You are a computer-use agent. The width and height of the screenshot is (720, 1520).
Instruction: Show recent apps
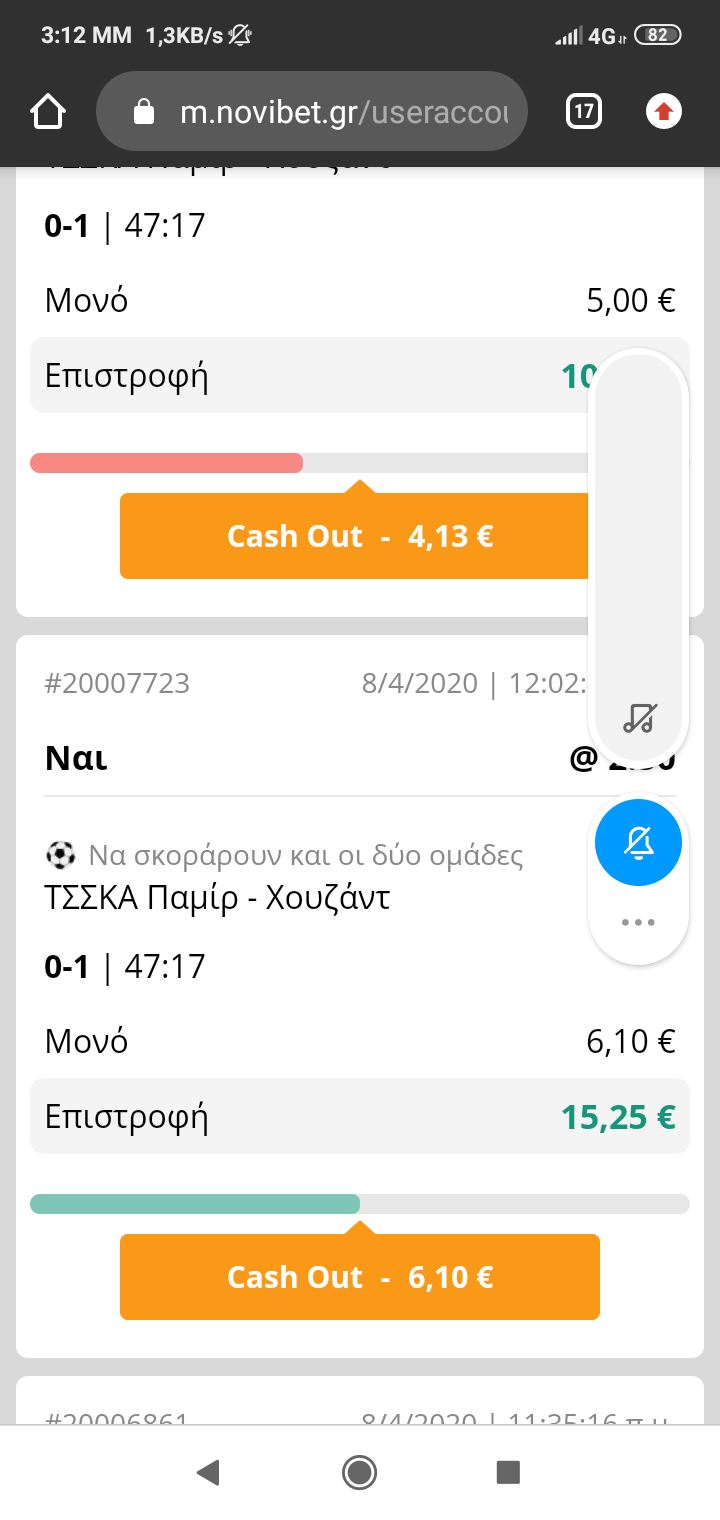coord(508,1471)
